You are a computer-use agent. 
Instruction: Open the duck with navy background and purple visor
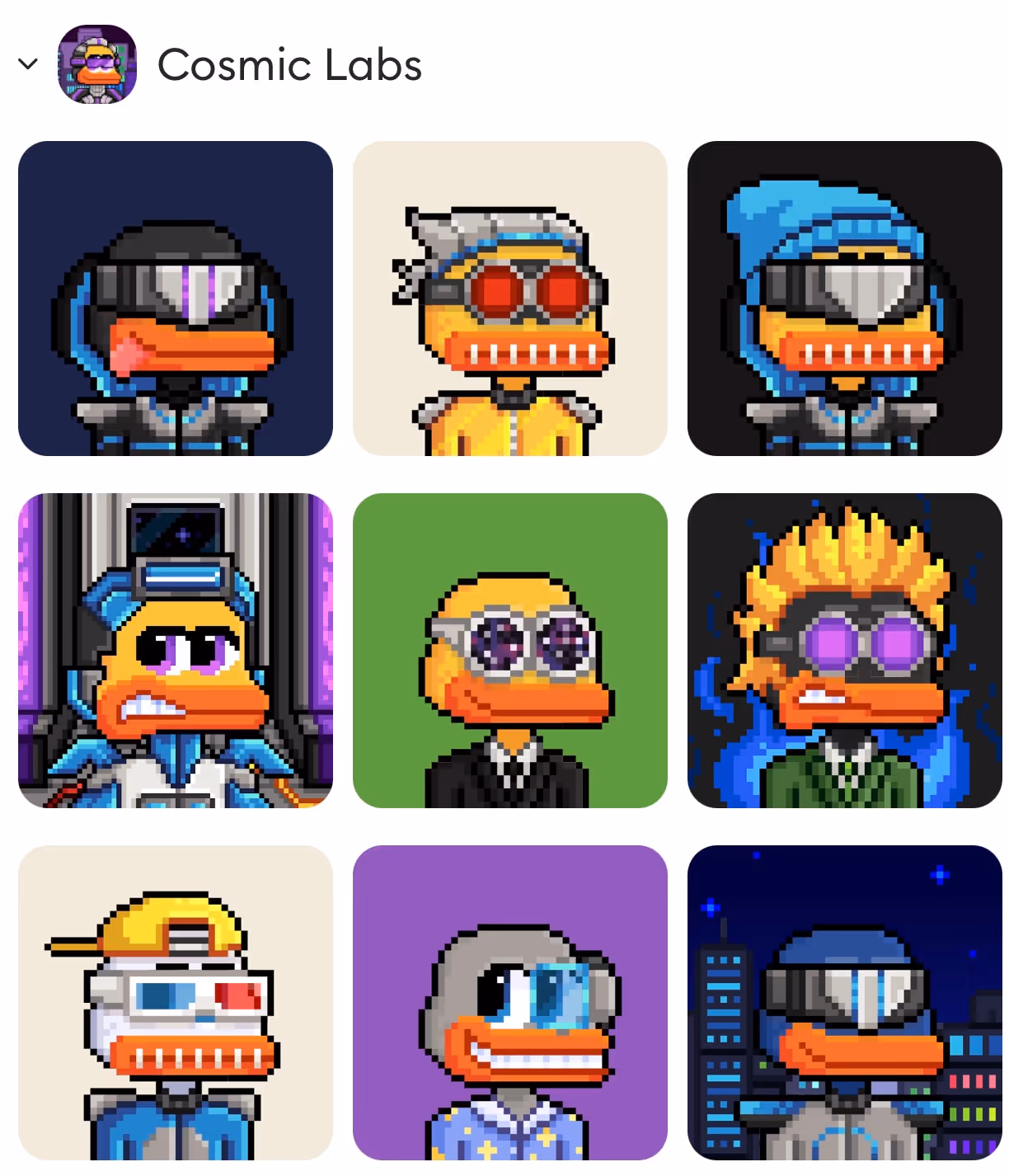click(x=176, y=299)
